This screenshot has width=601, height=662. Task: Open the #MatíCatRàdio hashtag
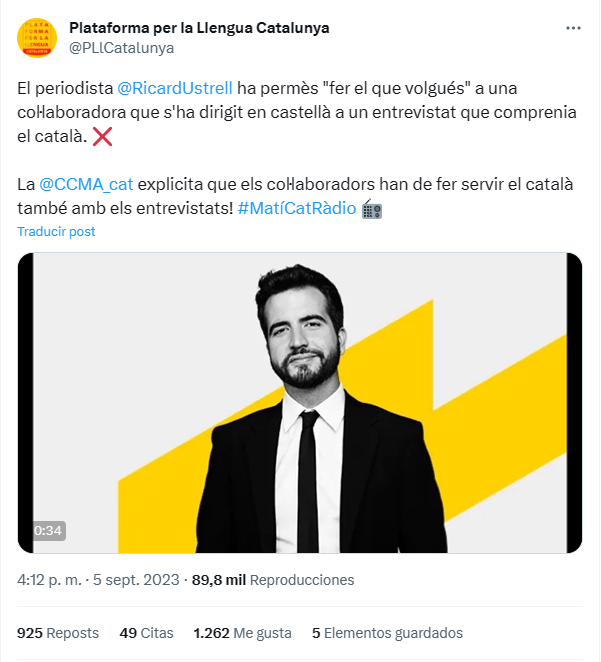click(x=297, y=209)
